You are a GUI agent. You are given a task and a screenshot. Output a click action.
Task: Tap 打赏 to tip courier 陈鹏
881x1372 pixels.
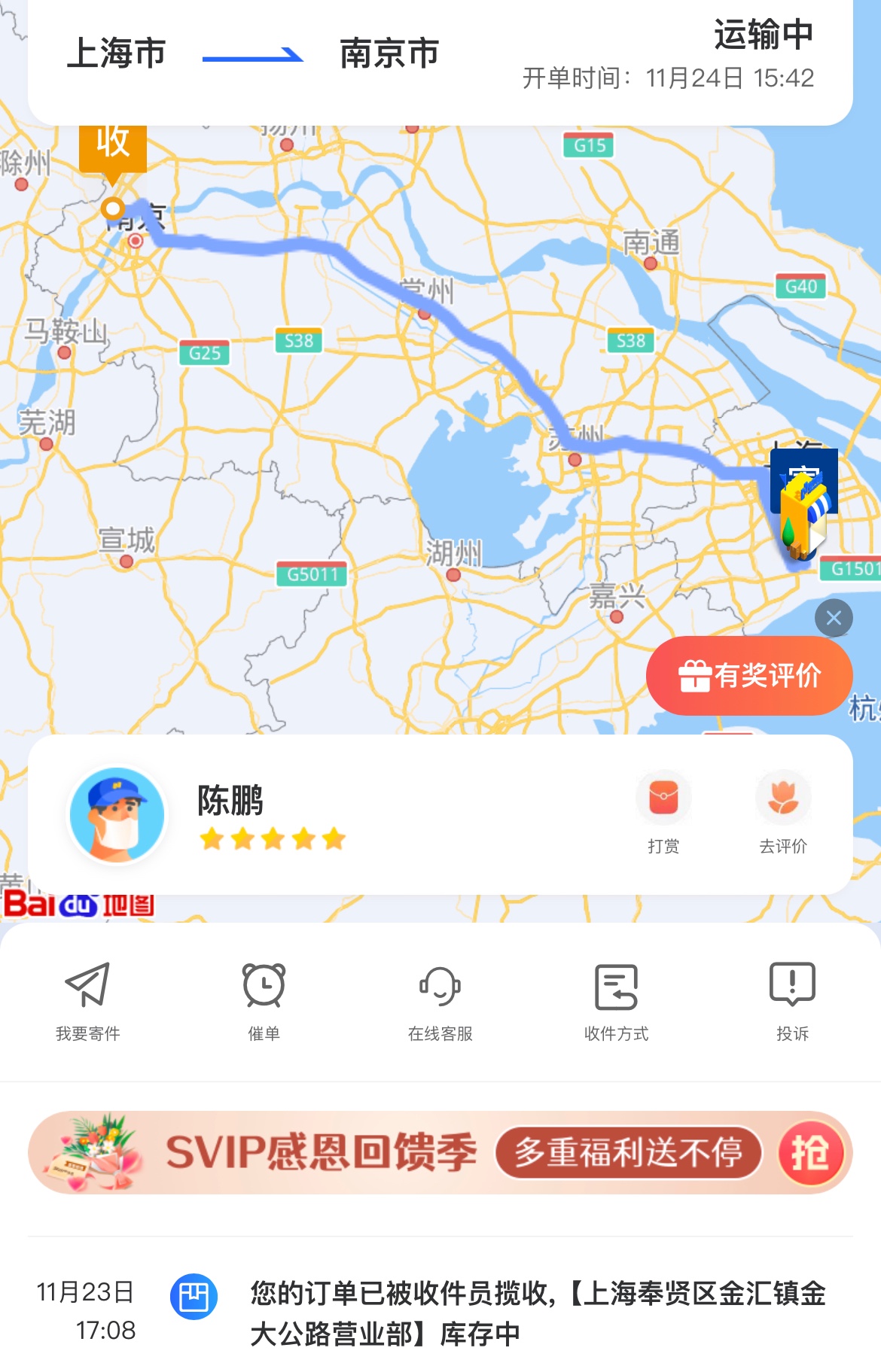click(x=663, y=811)
